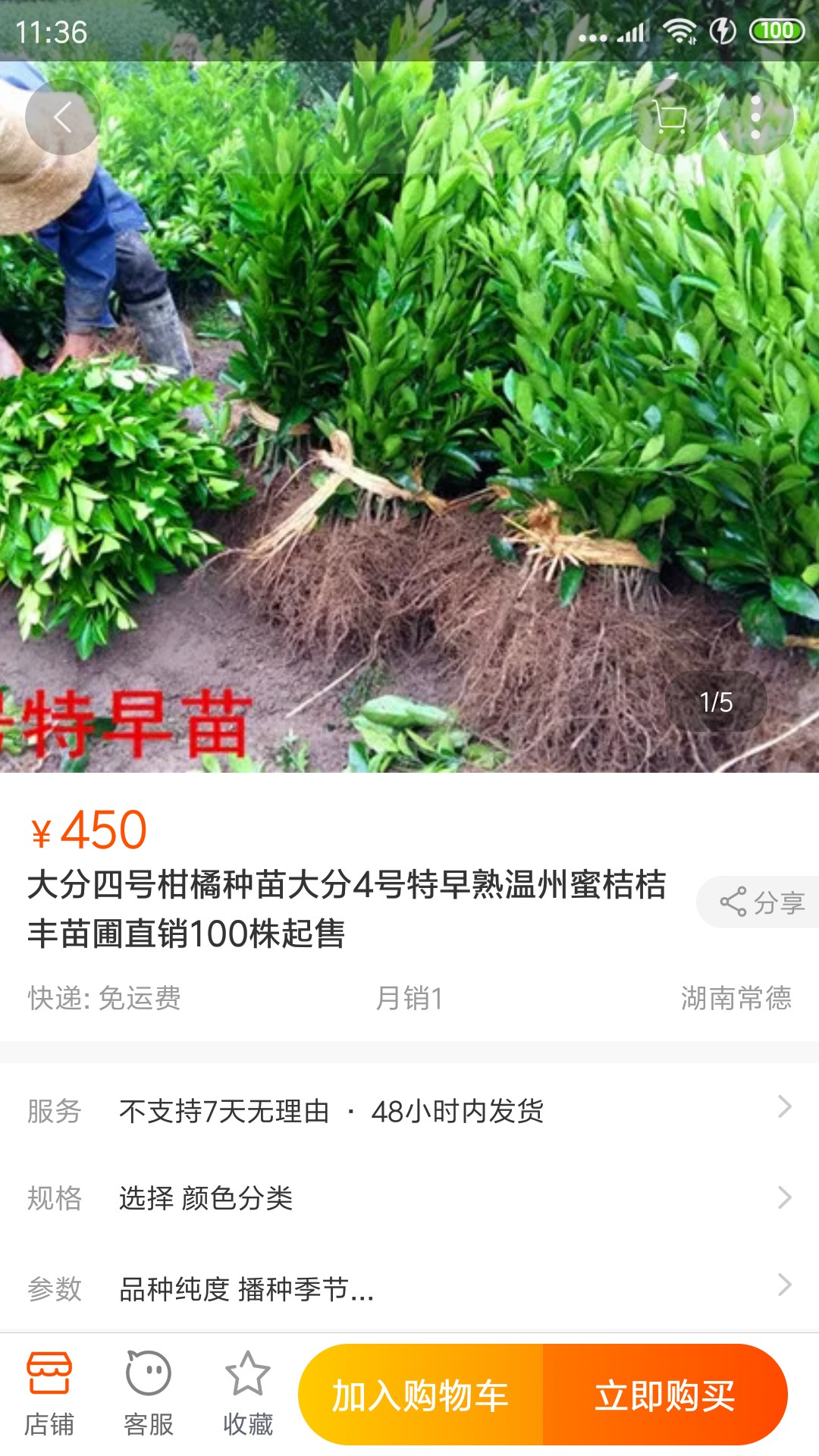This screenshot has width=819, height=1456.
Task: Contact 客服 customer service
Action: 149,1394
